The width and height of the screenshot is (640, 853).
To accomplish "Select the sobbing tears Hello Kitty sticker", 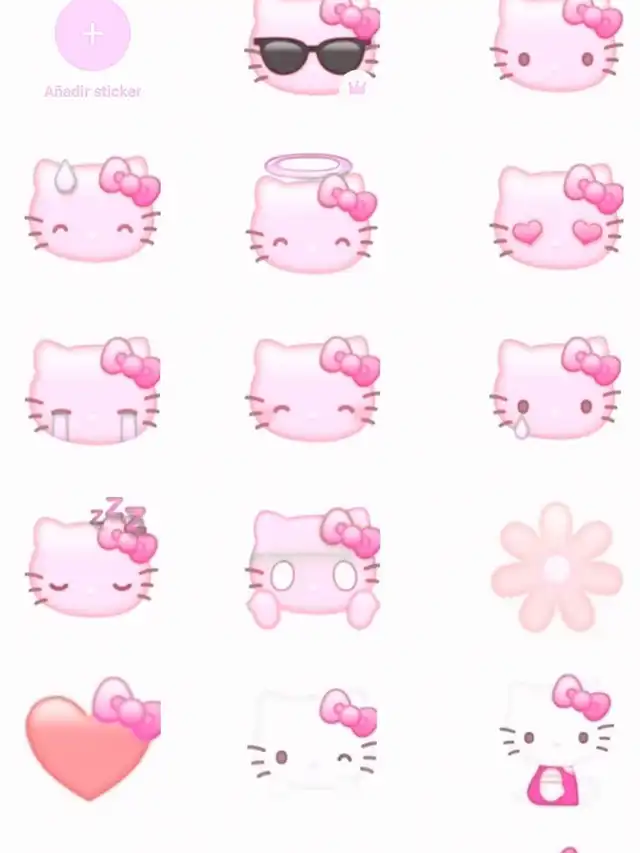I will pos(93,391).
